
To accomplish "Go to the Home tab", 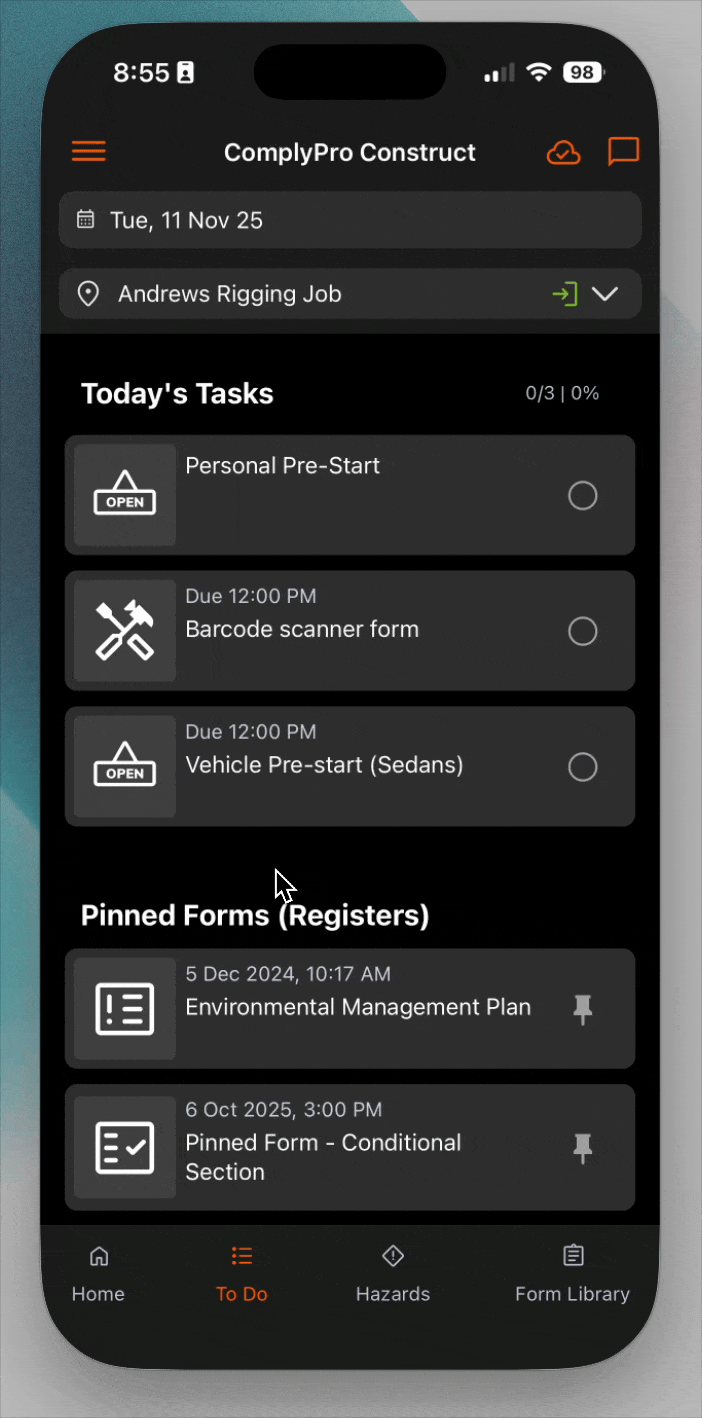I will pos(98,1274).
